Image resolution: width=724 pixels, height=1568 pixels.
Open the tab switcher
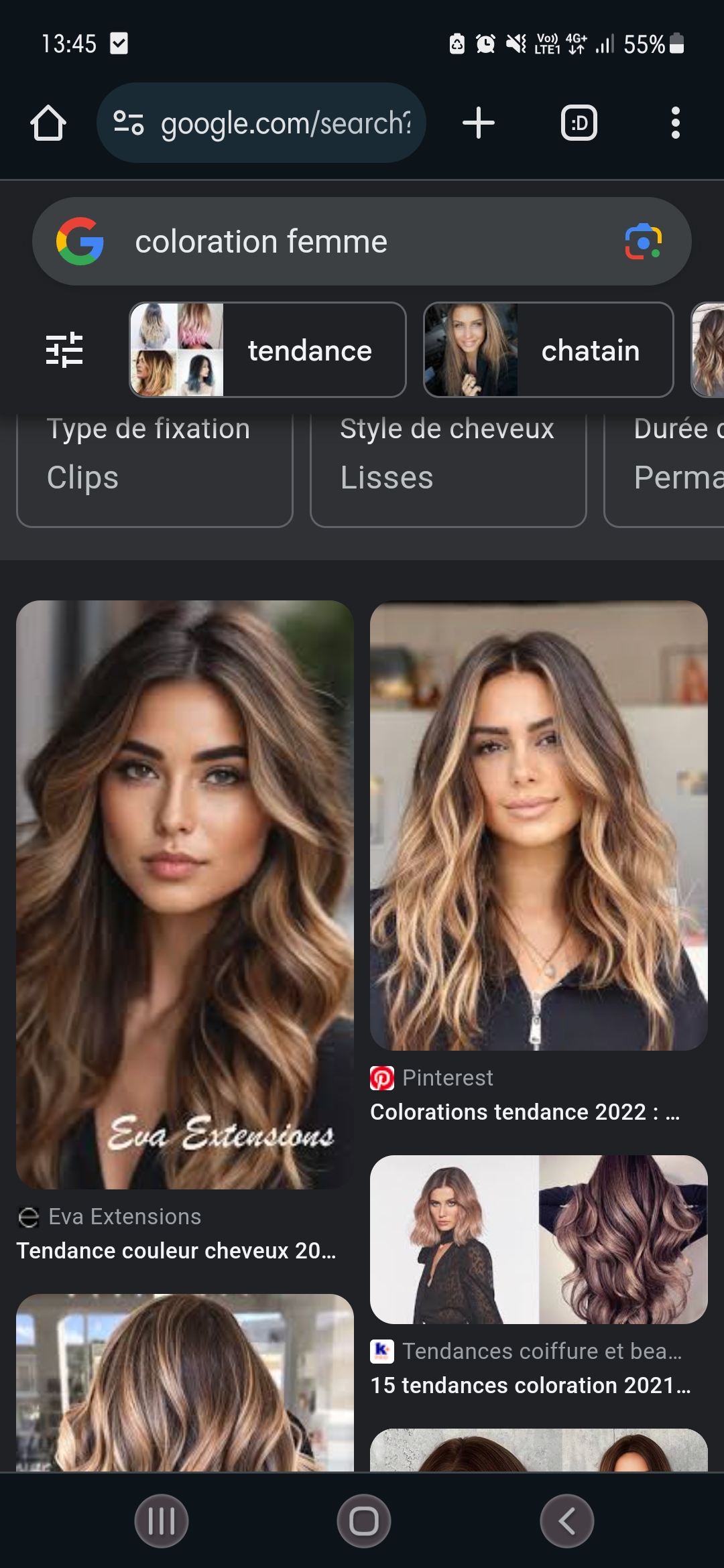click(x=579, y=123)
